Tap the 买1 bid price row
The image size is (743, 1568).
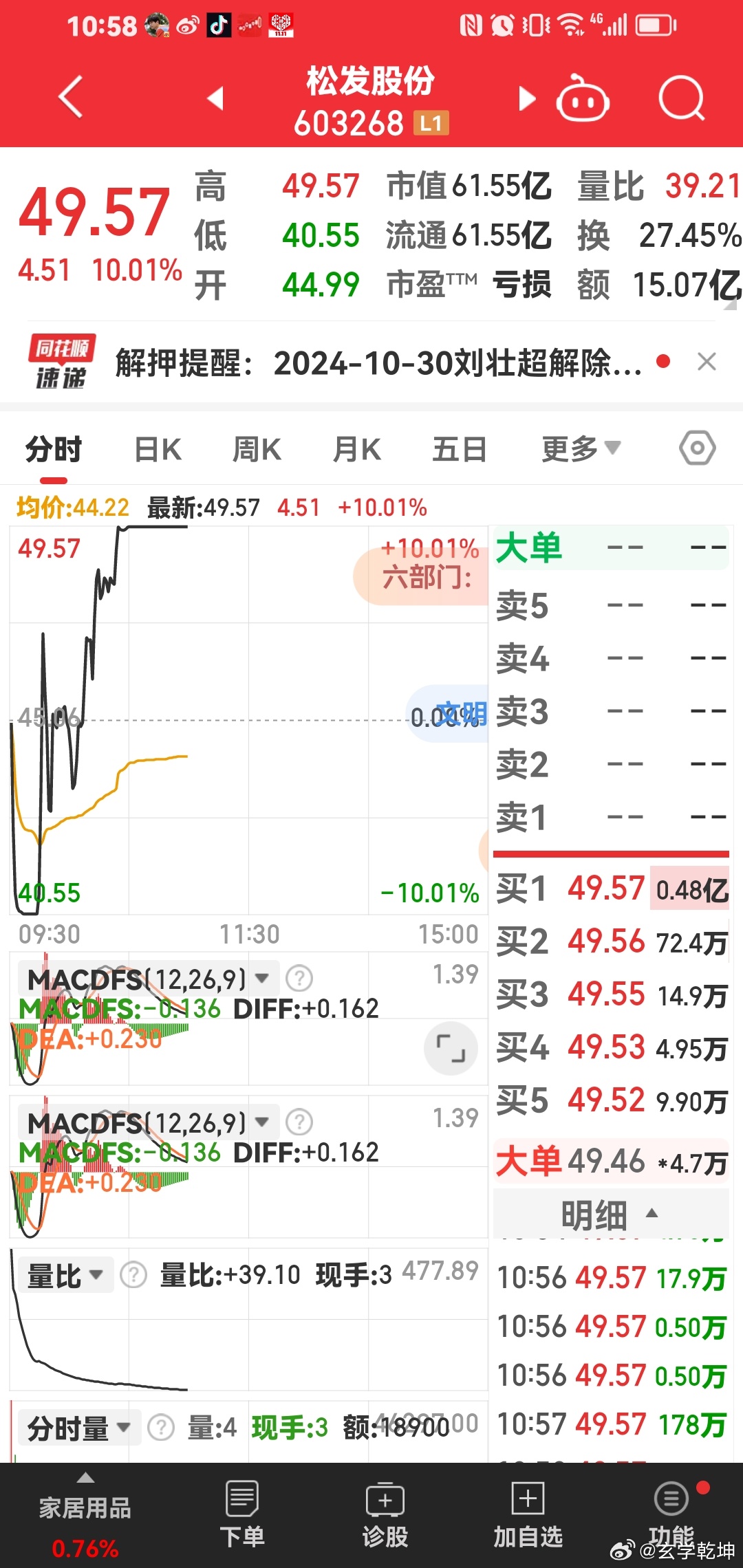(605, 888)
